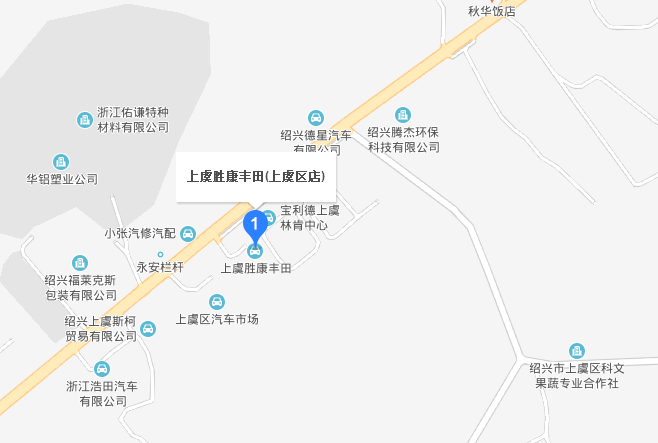The height and width of the screenshot is (443, 658).
Task: Select the 上虞区汽车市场 map point
Action: pos(217,302)
